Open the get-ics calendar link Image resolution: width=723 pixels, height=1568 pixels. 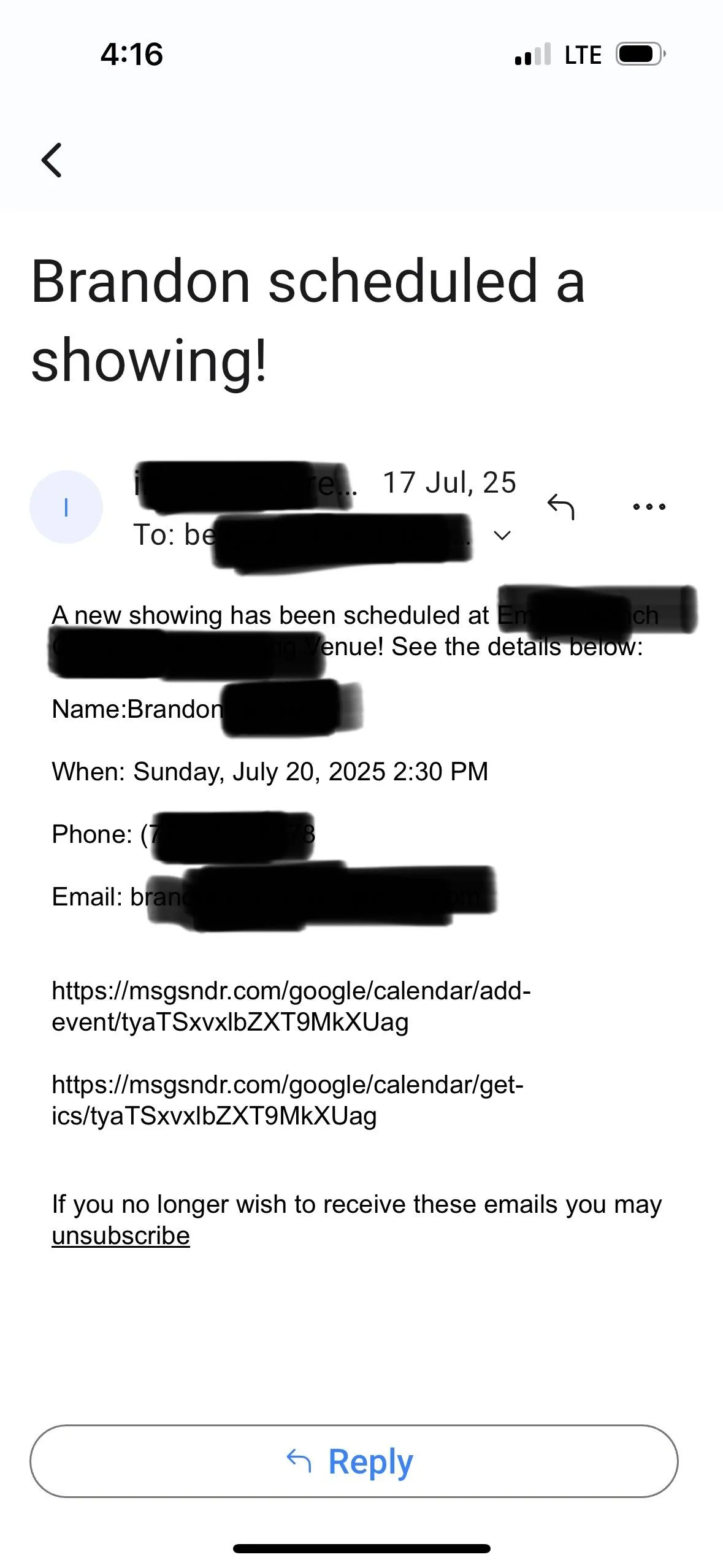pyautogui.click(x=287, y=1100)
